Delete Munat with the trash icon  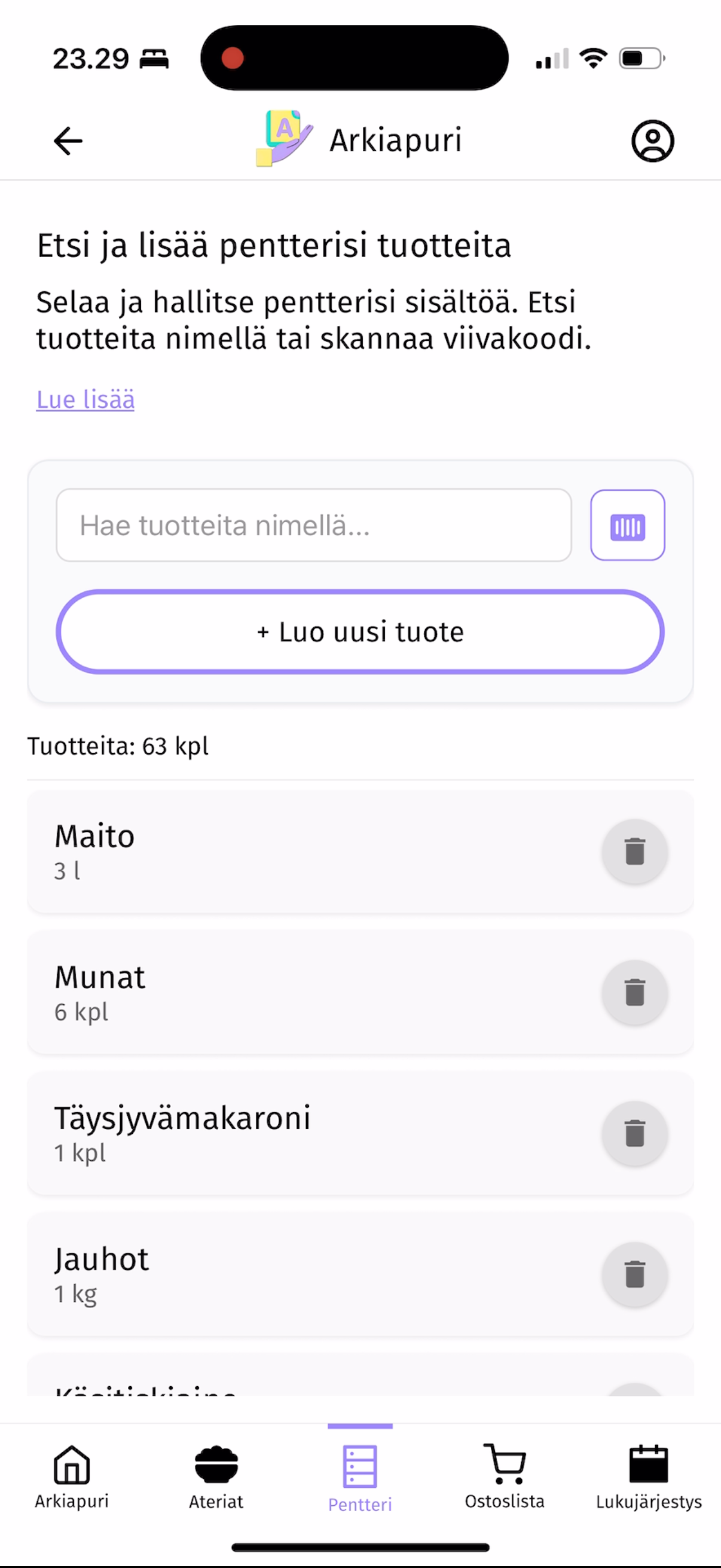click(x=634, y=992)
